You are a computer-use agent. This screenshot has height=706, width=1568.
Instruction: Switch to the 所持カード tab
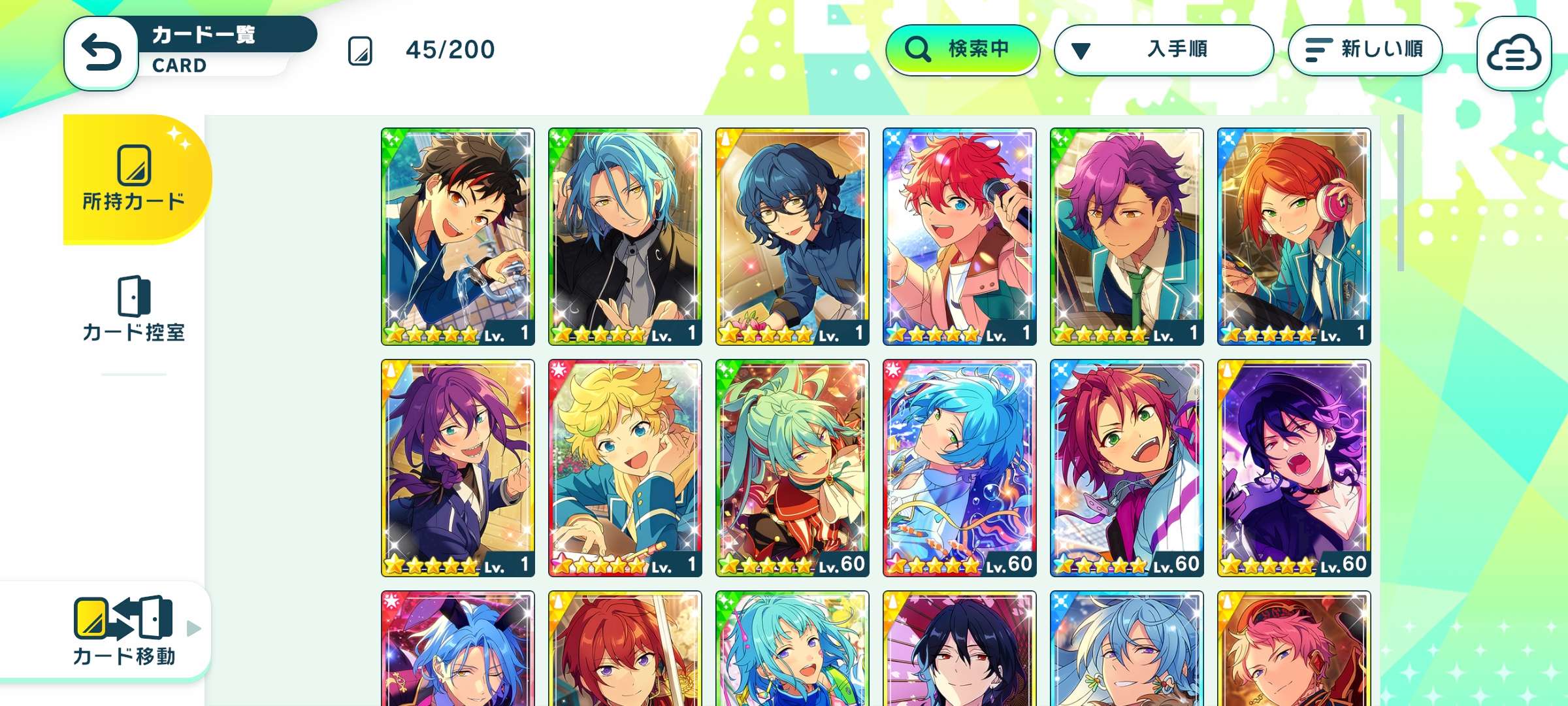134,178
